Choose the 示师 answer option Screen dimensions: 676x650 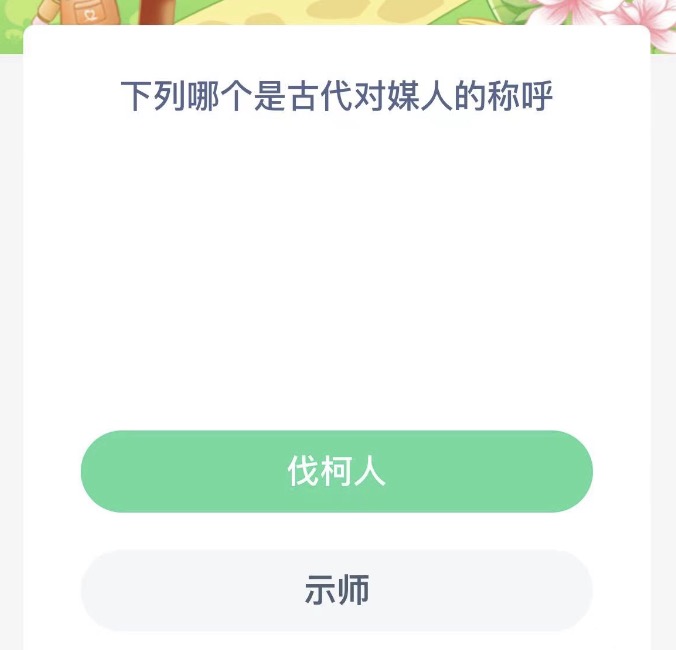pyautogui.click(x=337, y=590)
